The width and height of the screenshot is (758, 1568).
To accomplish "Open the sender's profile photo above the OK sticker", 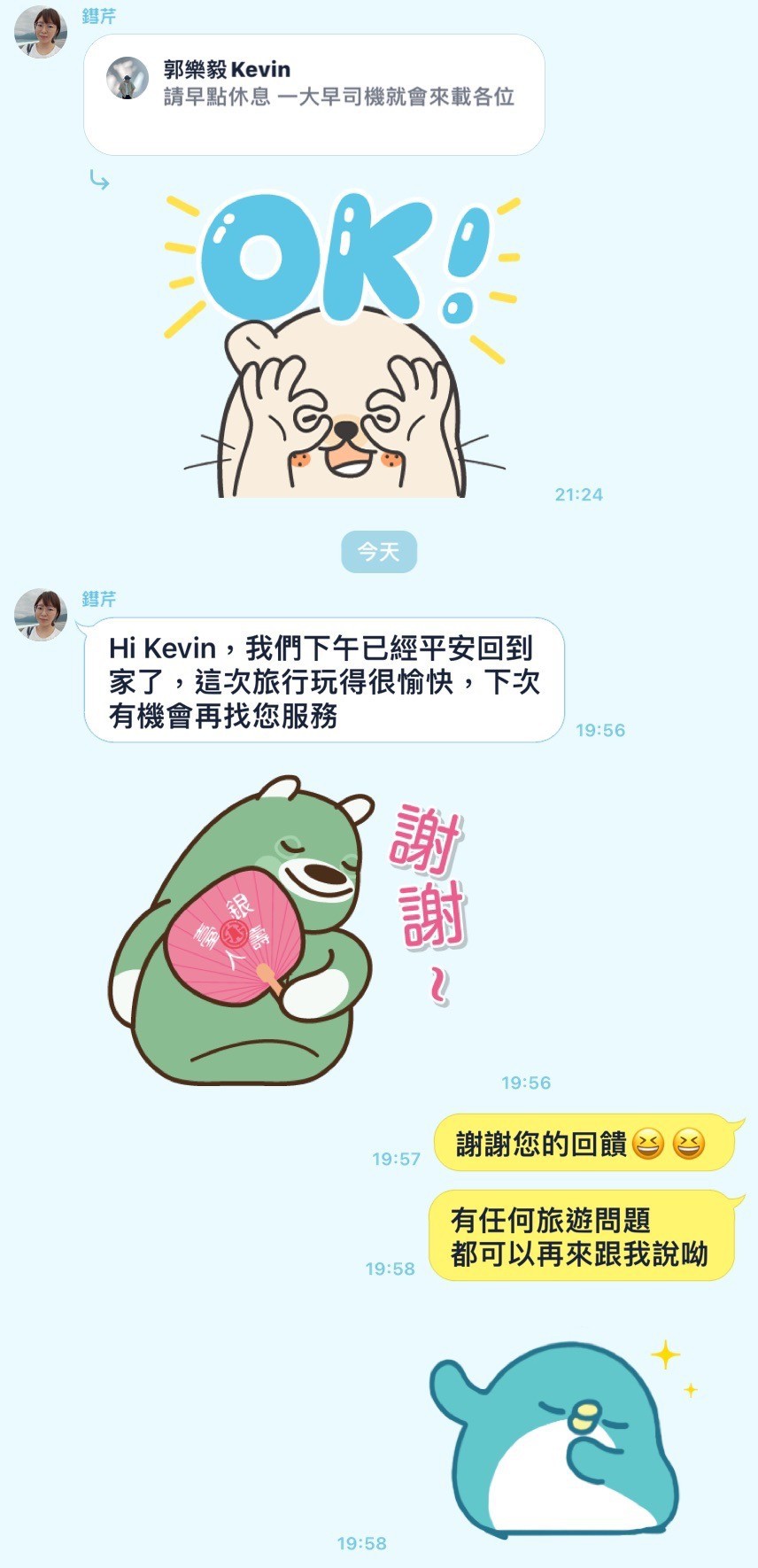I will 41,32.
